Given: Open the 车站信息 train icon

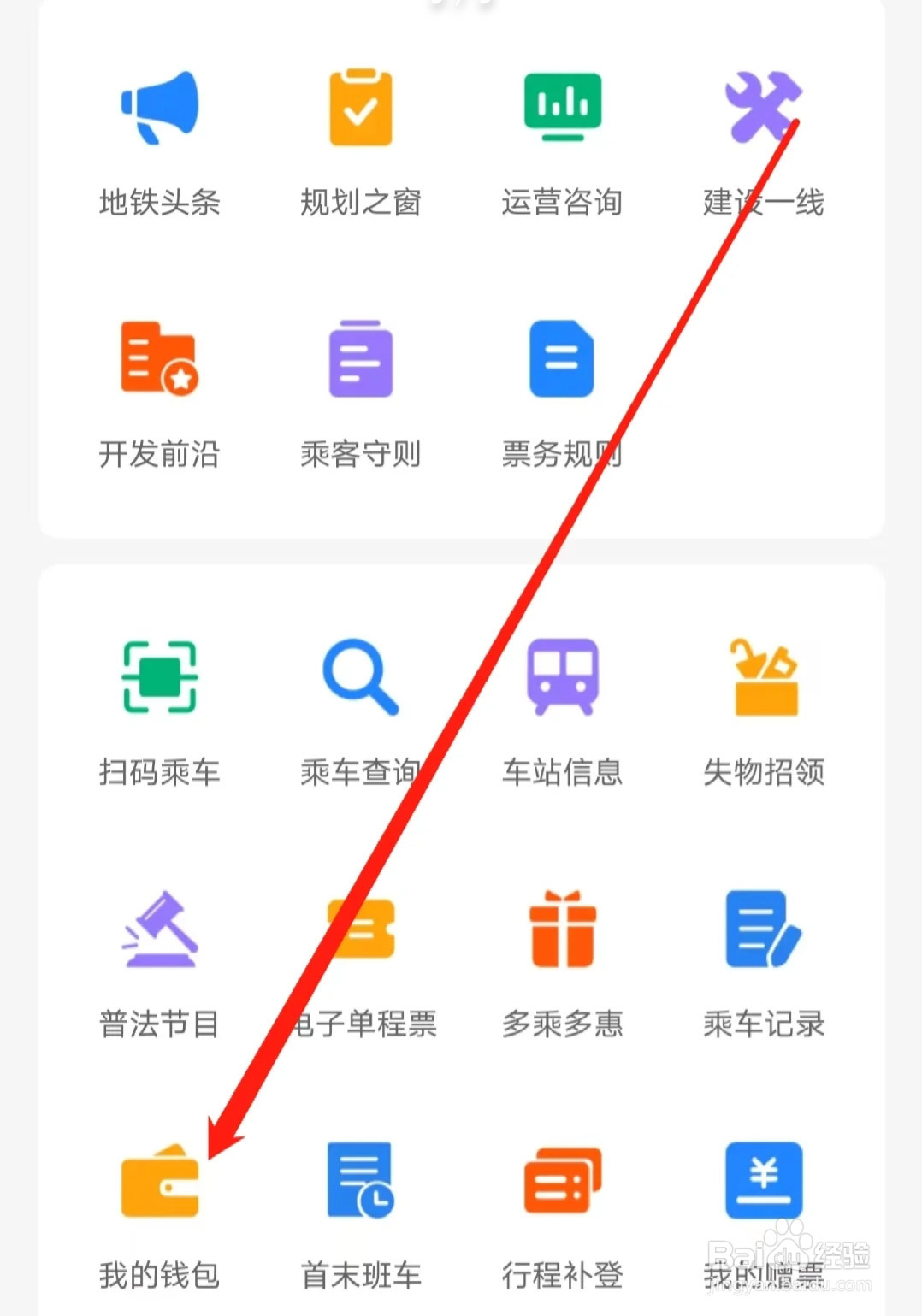Looking at the screenshot, I should point(561,676).
